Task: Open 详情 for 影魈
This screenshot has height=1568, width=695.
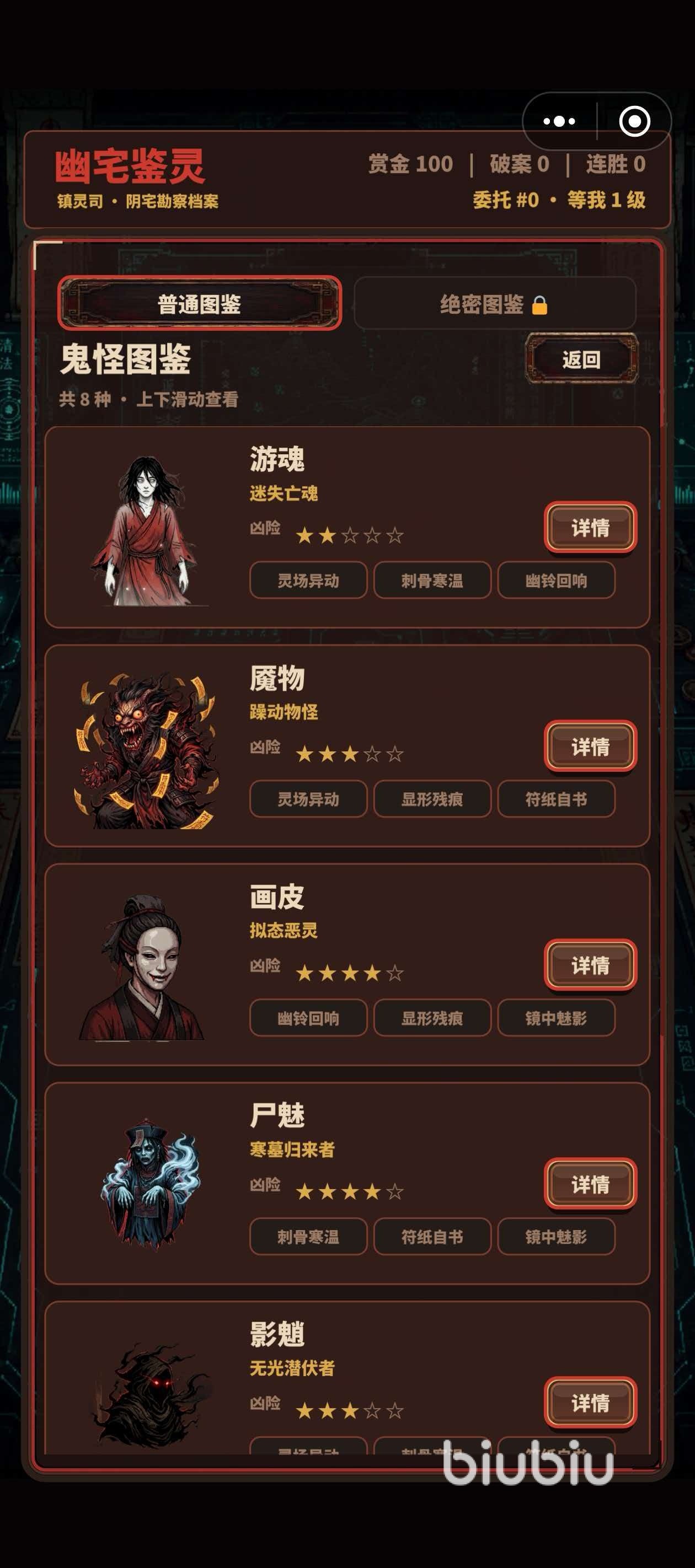Action: point(590,1403)
